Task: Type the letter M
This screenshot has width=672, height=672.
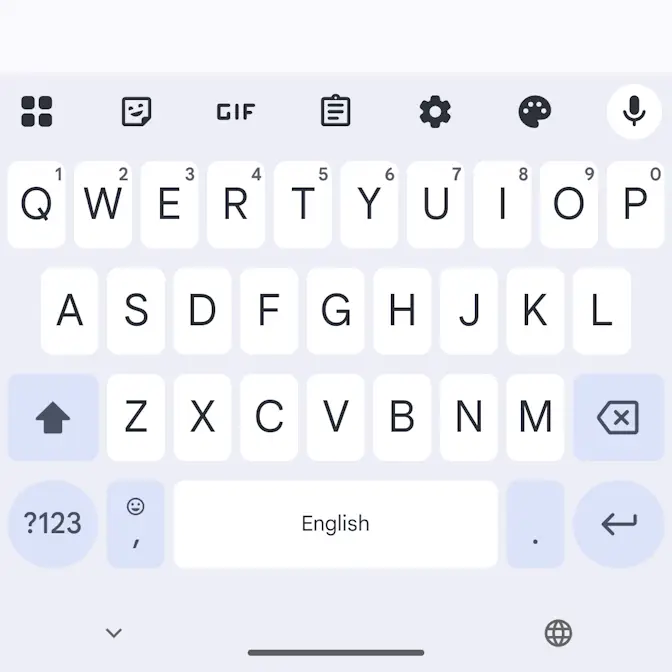Action: [x=535, y=417]
